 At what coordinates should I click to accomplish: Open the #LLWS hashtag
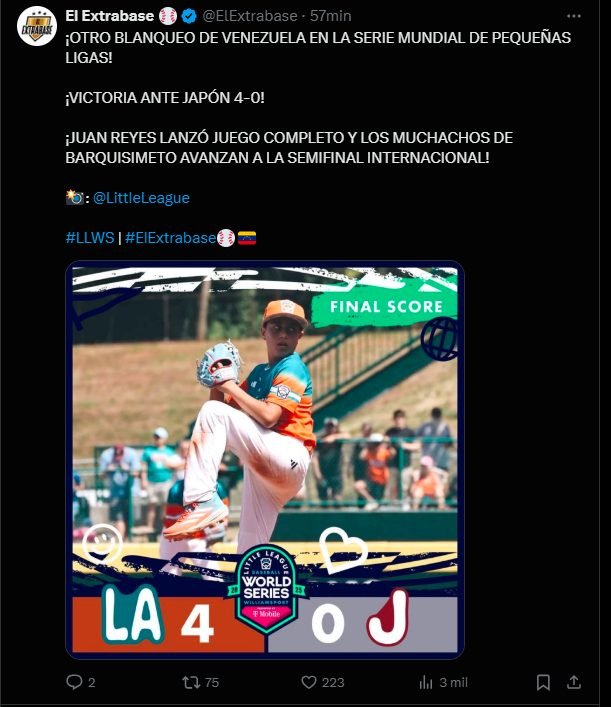coord(90,238)
